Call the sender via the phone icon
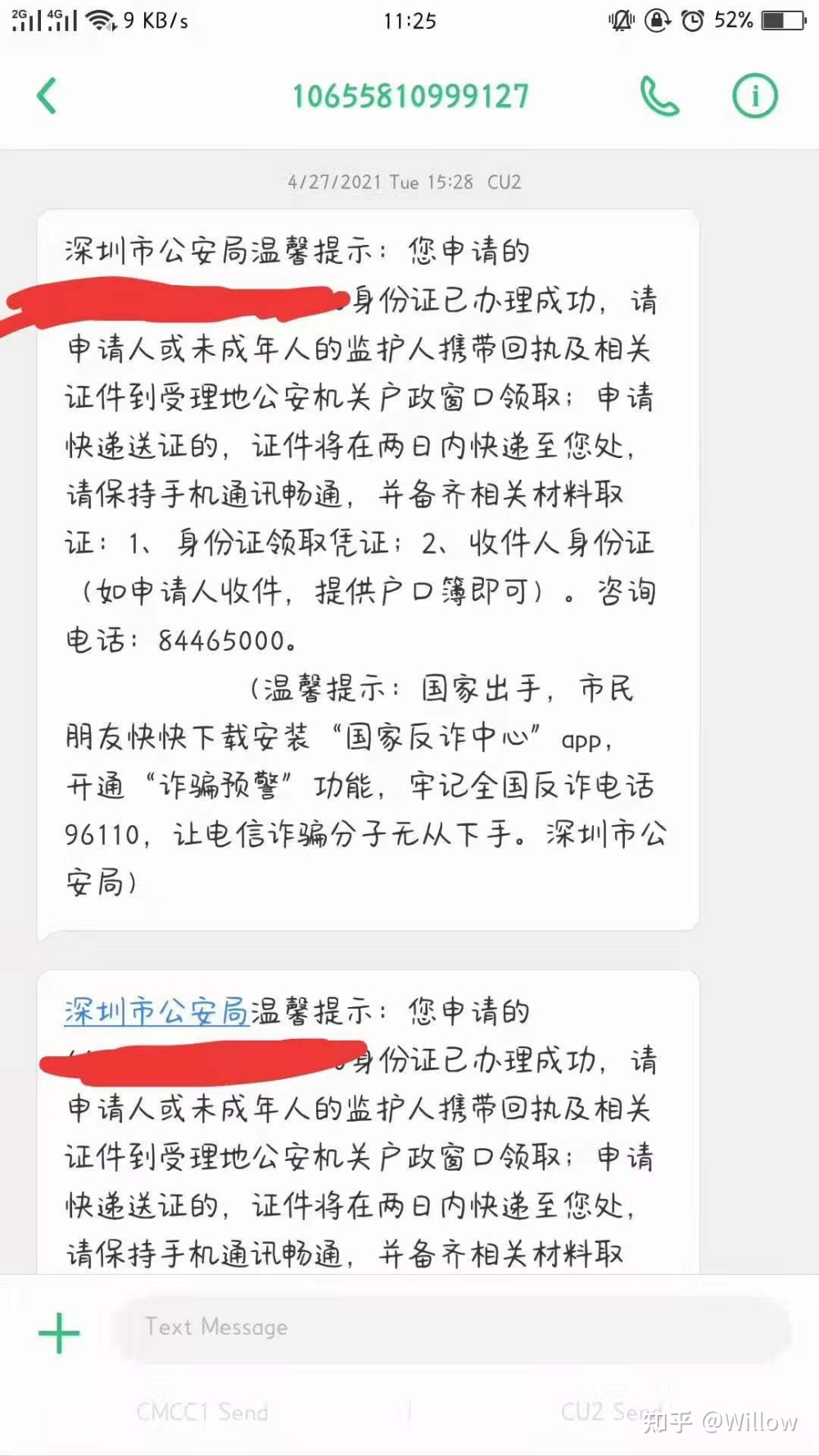This screenshot has width=819, height=1456. [659, 96]
